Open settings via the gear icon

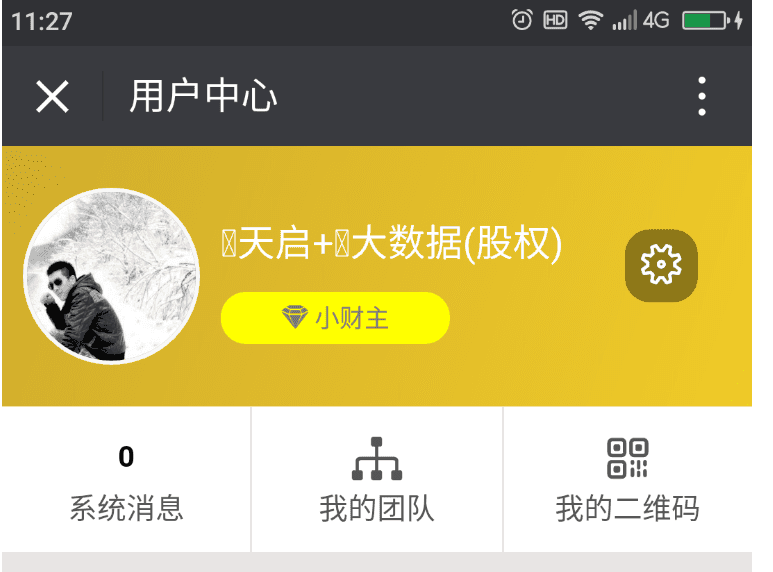661,265
